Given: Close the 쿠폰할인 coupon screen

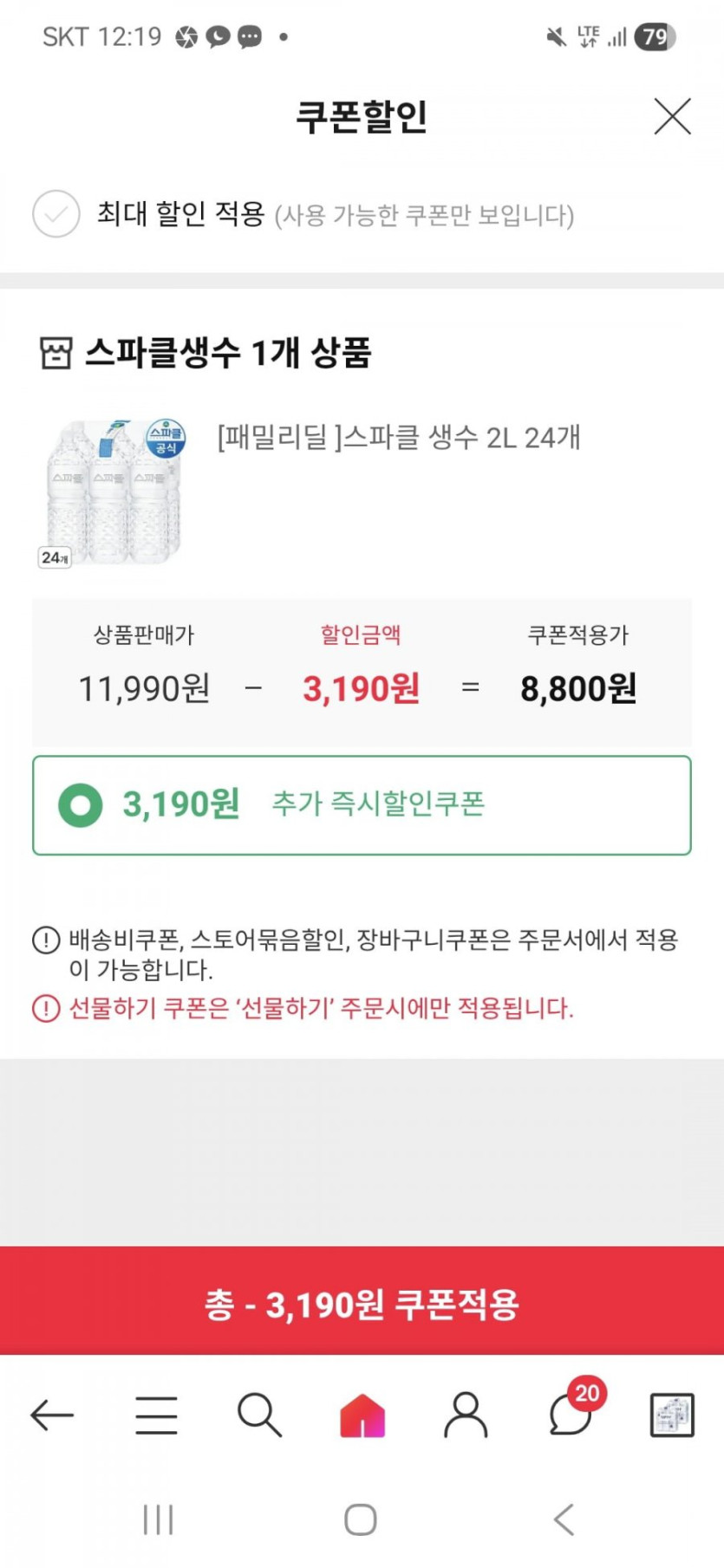Looking at the screenshot, I should click(672, 116).
